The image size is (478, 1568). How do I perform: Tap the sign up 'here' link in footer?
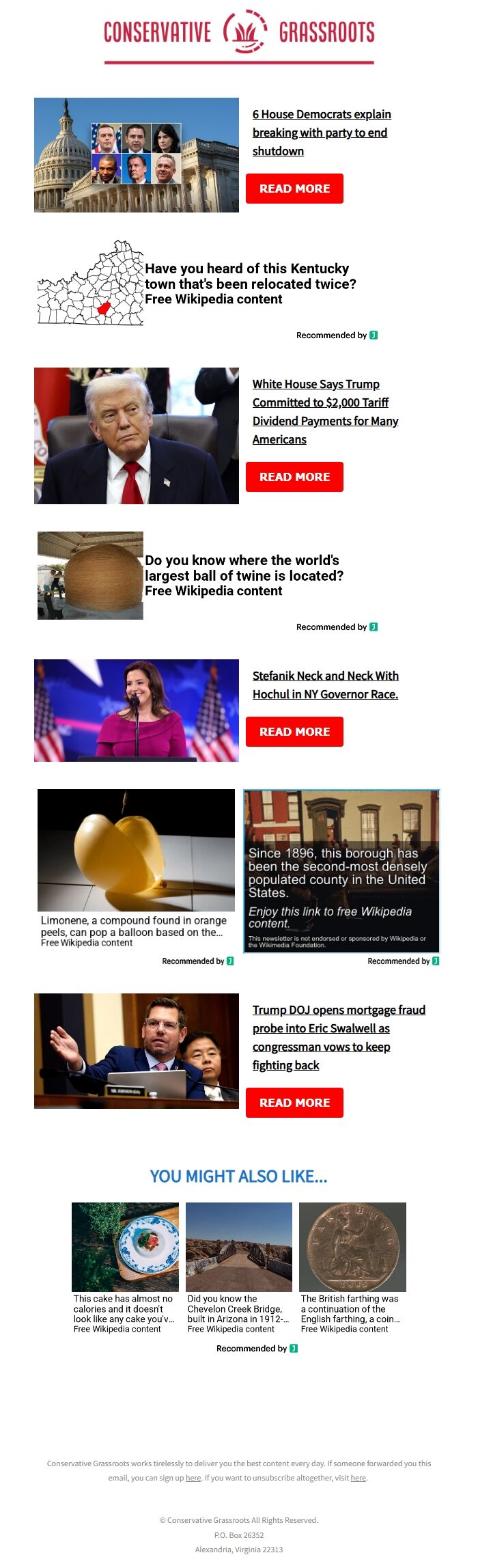[x=193, y=1477]
